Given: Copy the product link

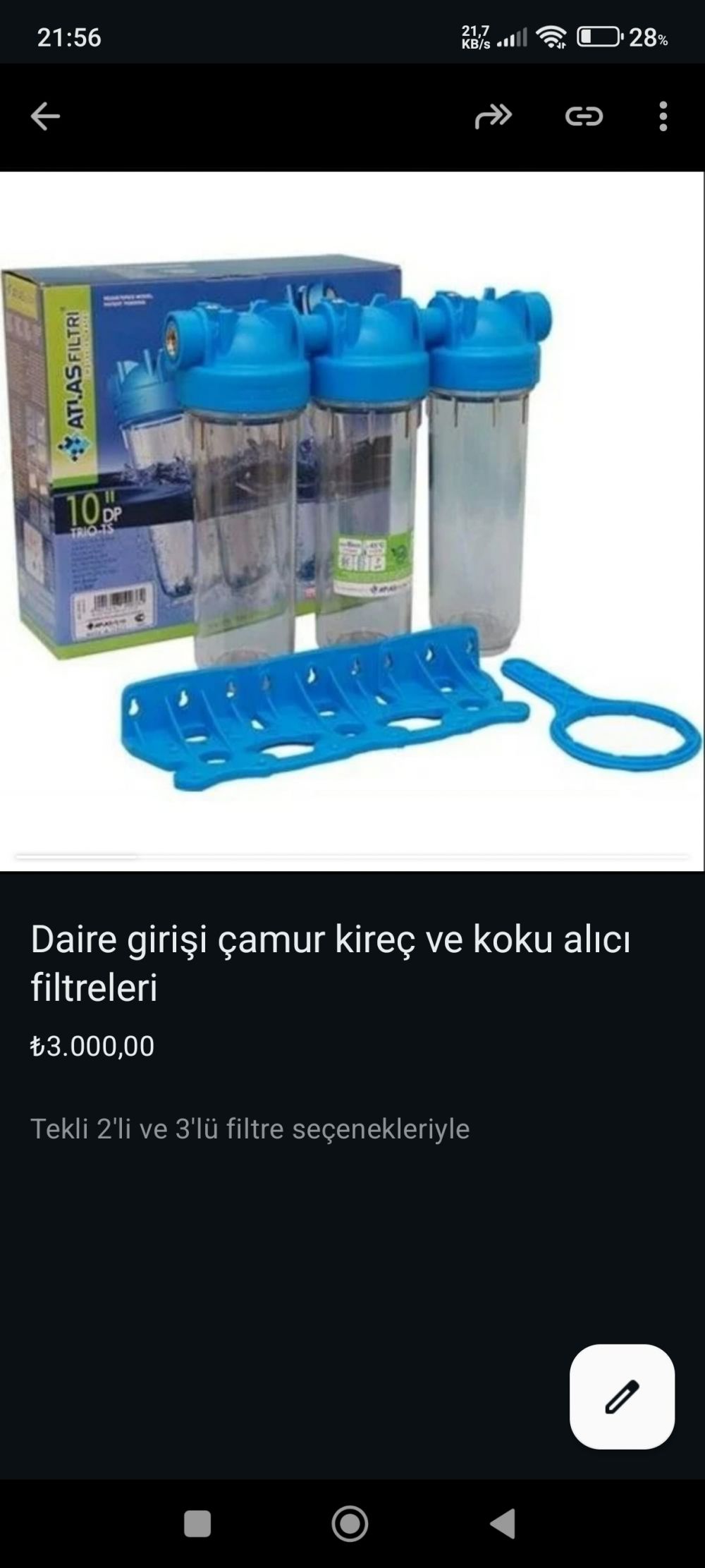Looking at the screenshot, I should [x=584, y=116].
